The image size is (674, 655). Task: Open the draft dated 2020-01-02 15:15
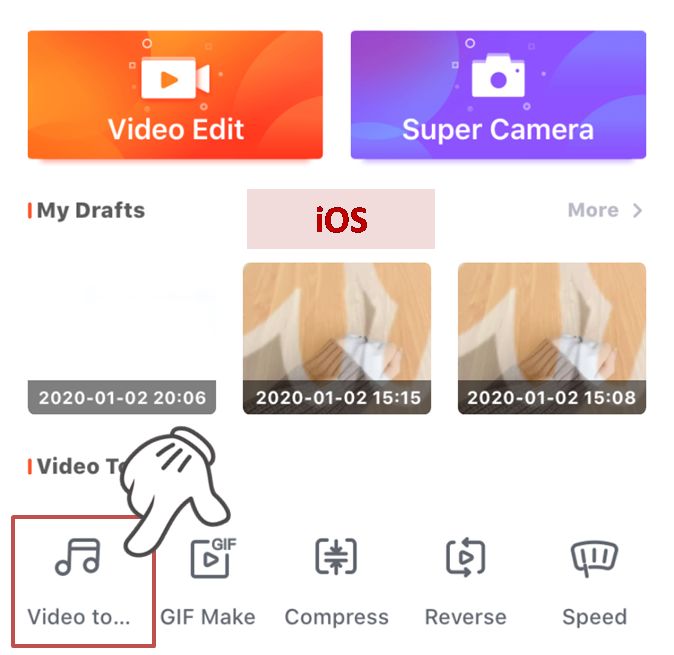pyautogui.click(x=337, y=338)
